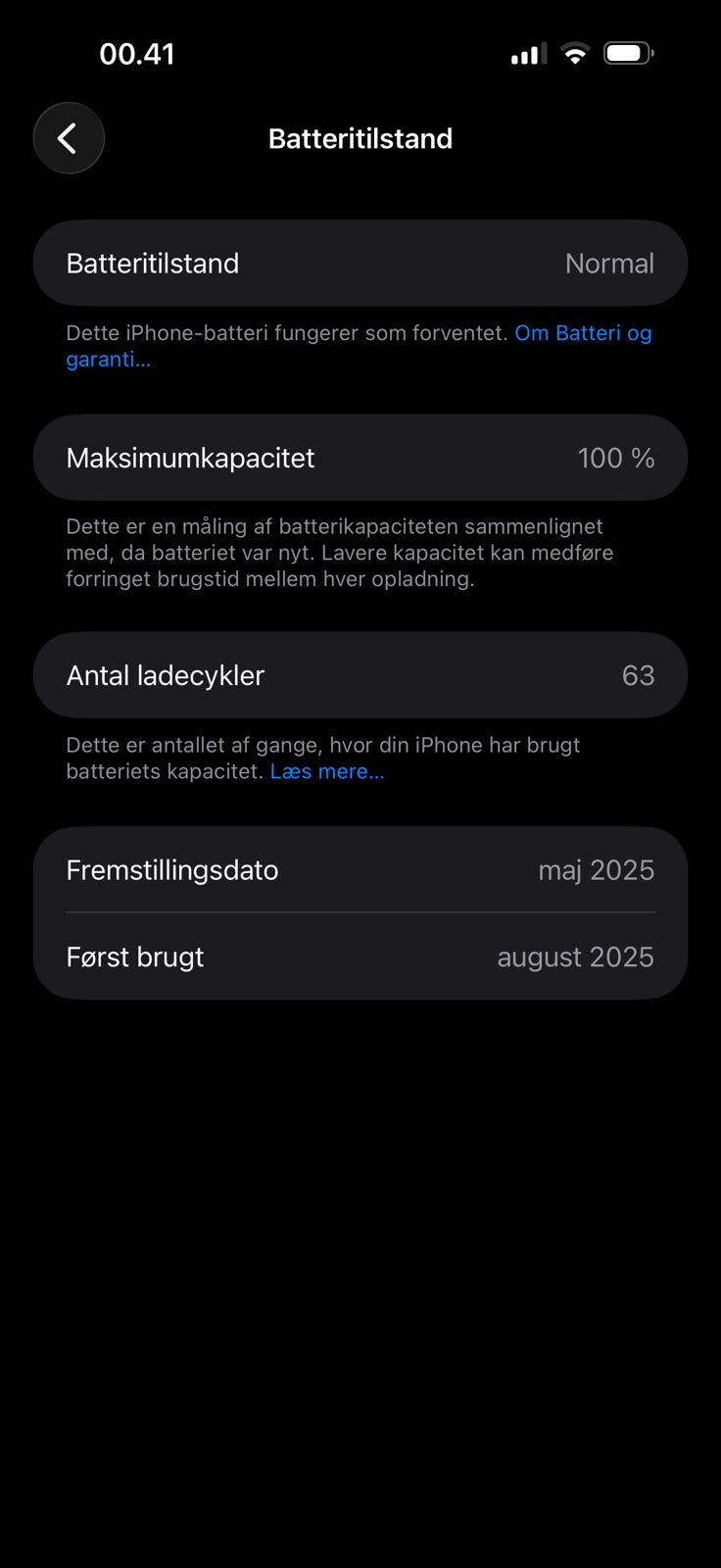Go back from Batteritilstand screen
This screenshot has height=1568, width=721.
[69, 138]
